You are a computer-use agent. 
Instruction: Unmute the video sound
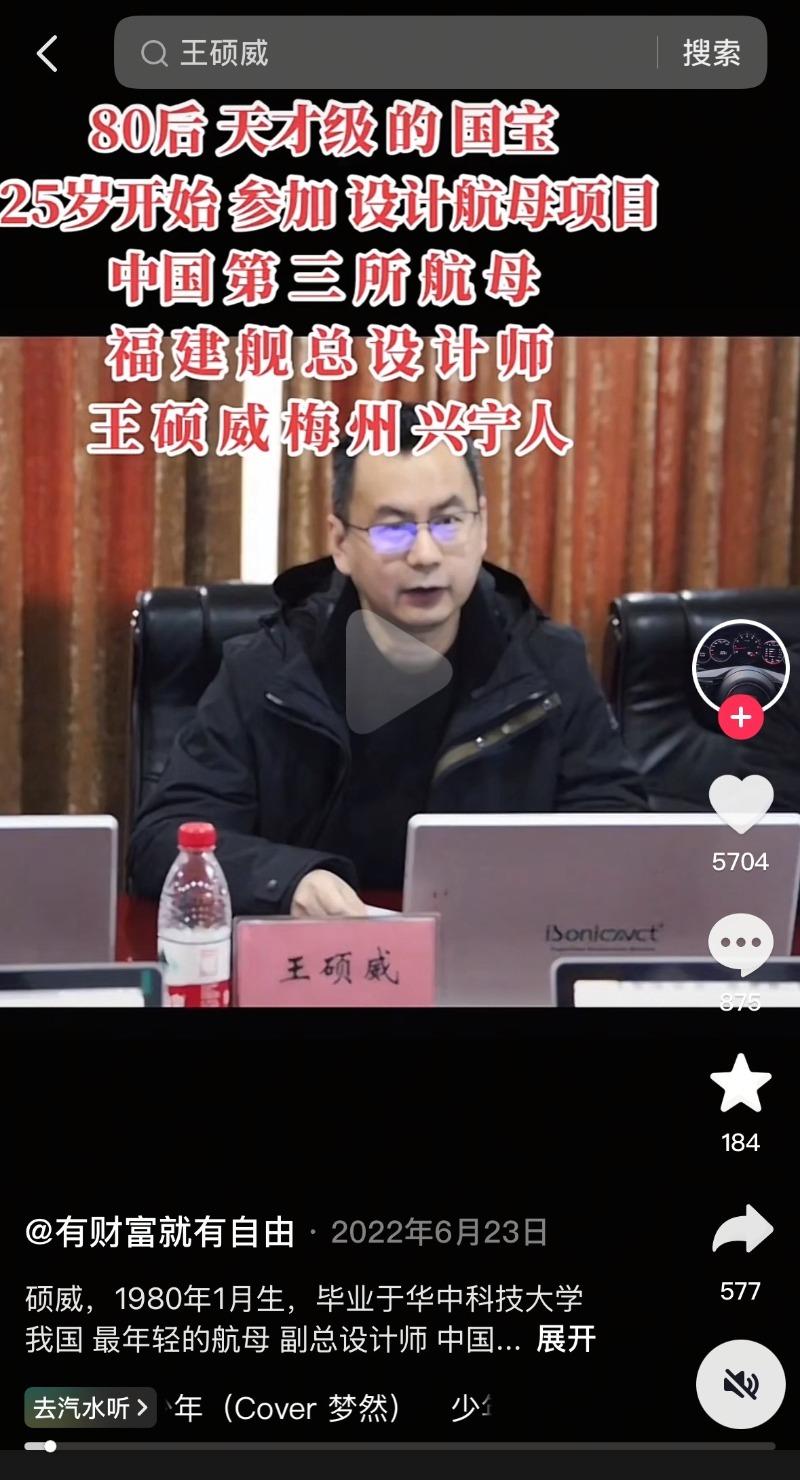(x=741, y=1384)
